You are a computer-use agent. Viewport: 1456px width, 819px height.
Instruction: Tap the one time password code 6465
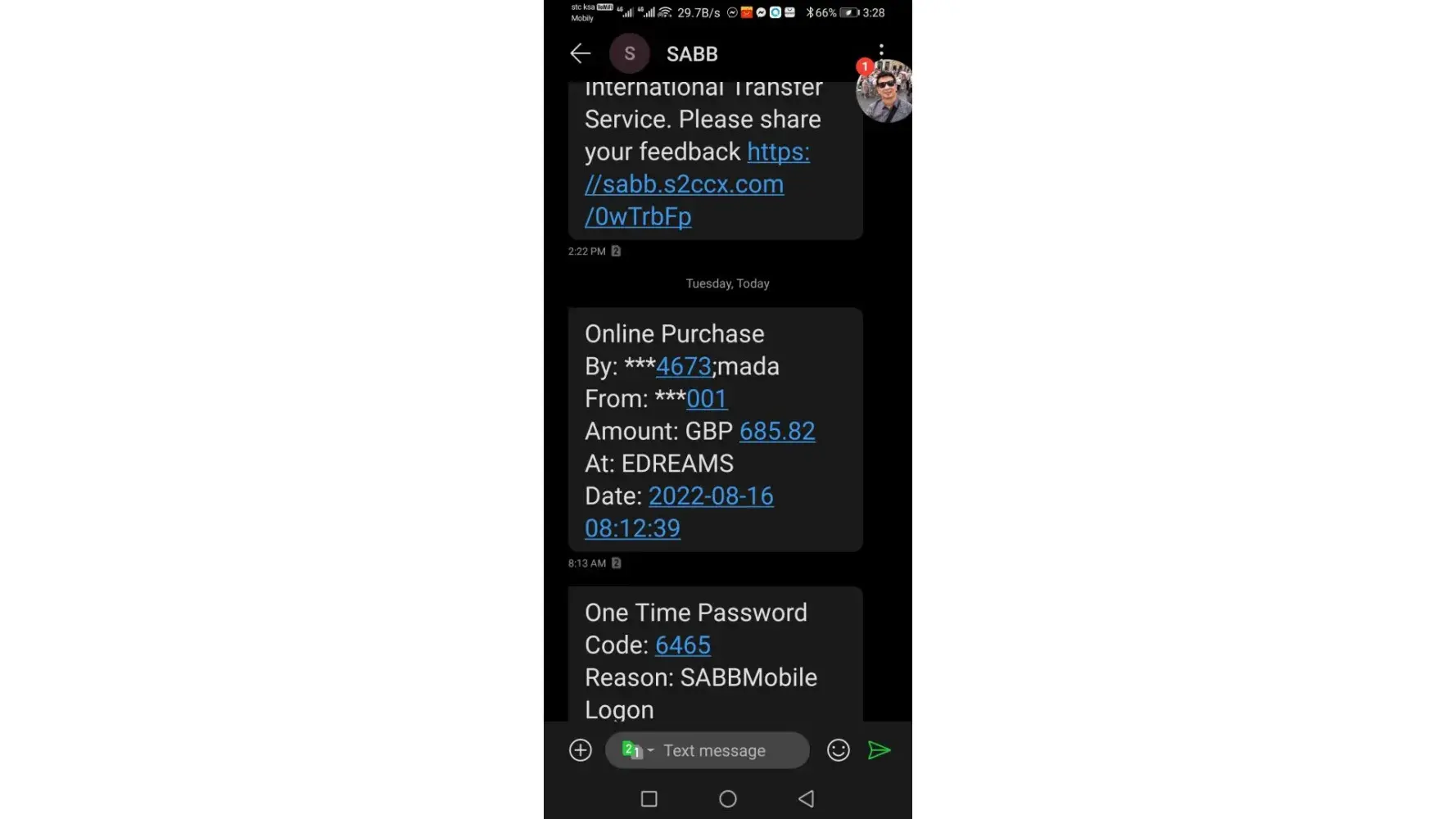click(682, 645)
